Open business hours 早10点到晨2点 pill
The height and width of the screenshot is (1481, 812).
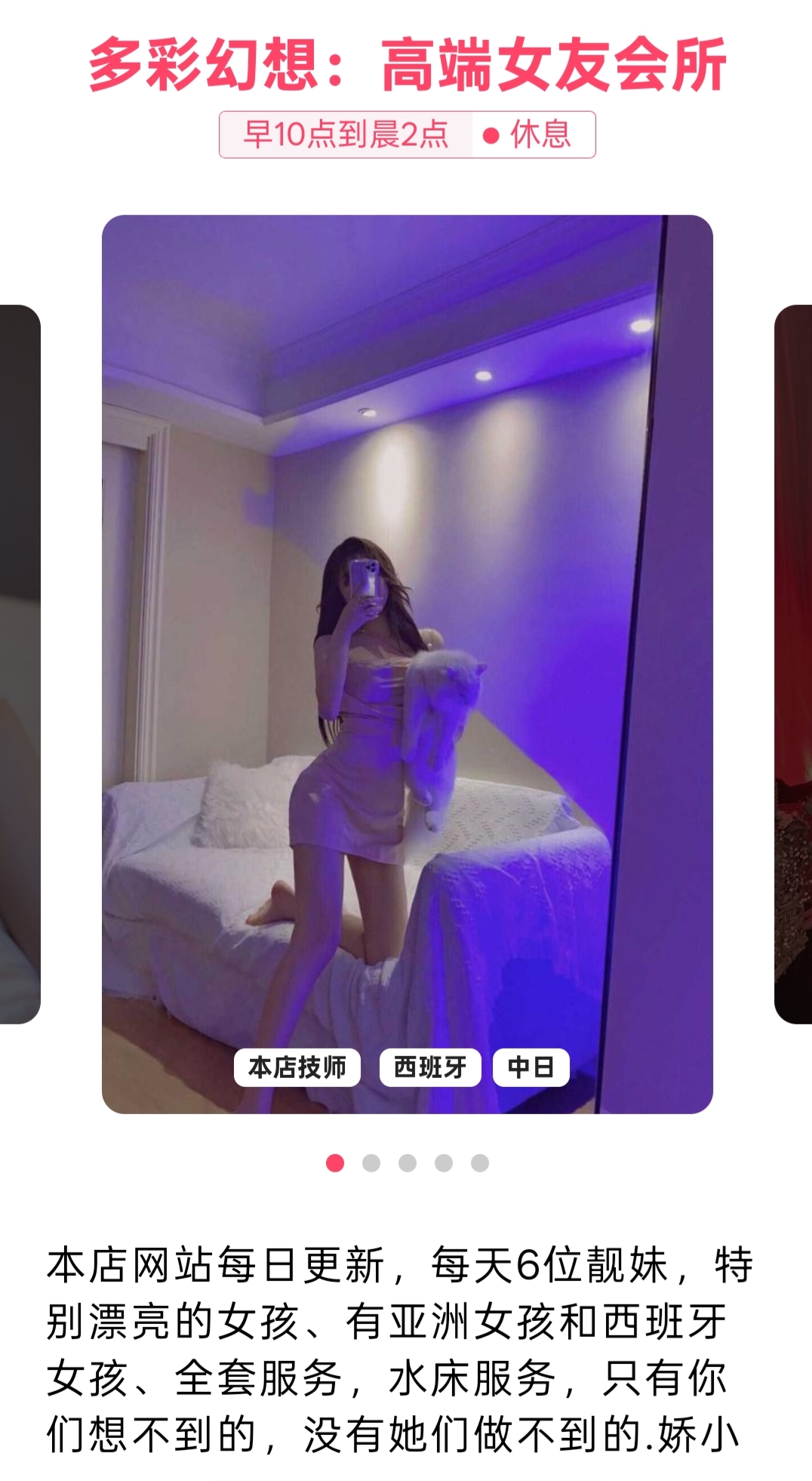click(x=346, y=135)
